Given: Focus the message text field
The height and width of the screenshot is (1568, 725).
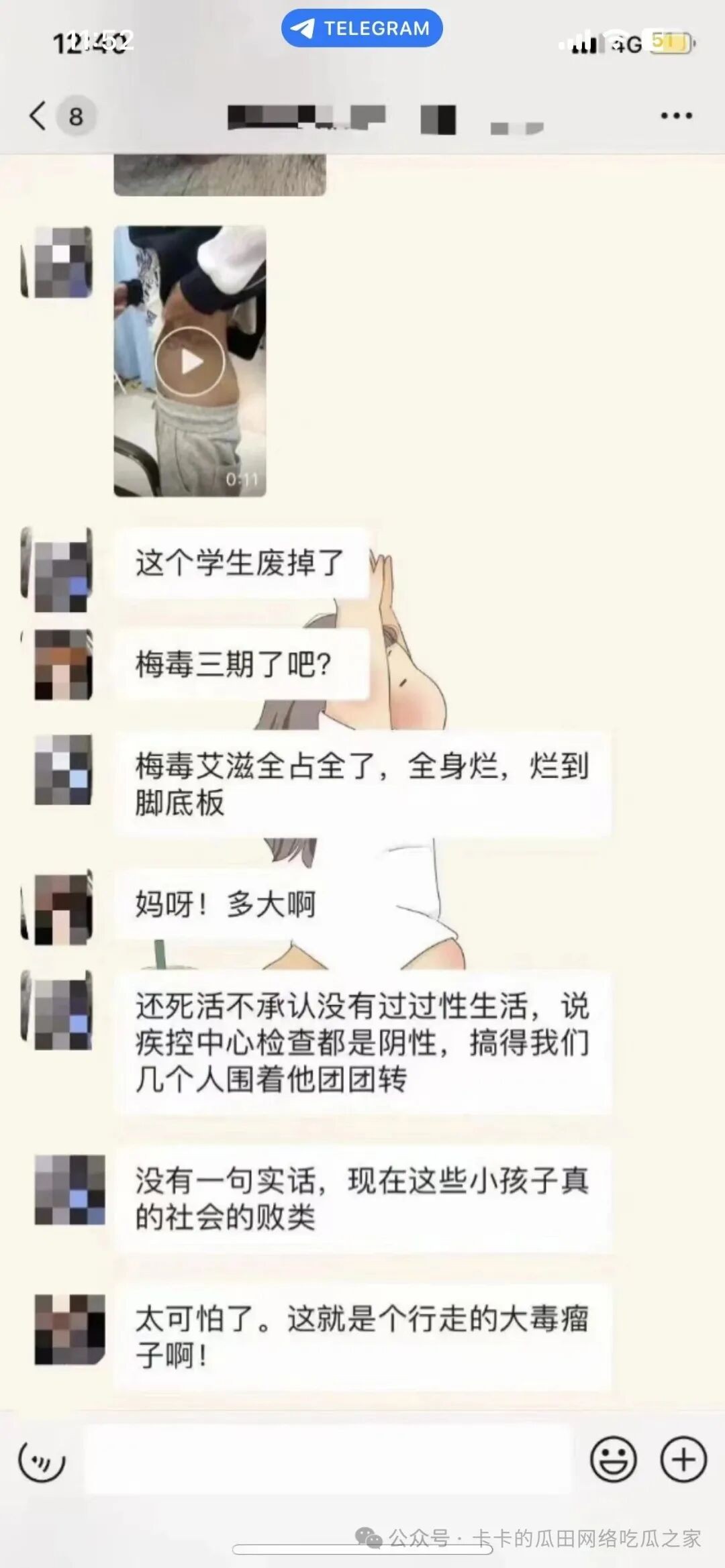Looking at the screenshot, I should coord(328,1460).
